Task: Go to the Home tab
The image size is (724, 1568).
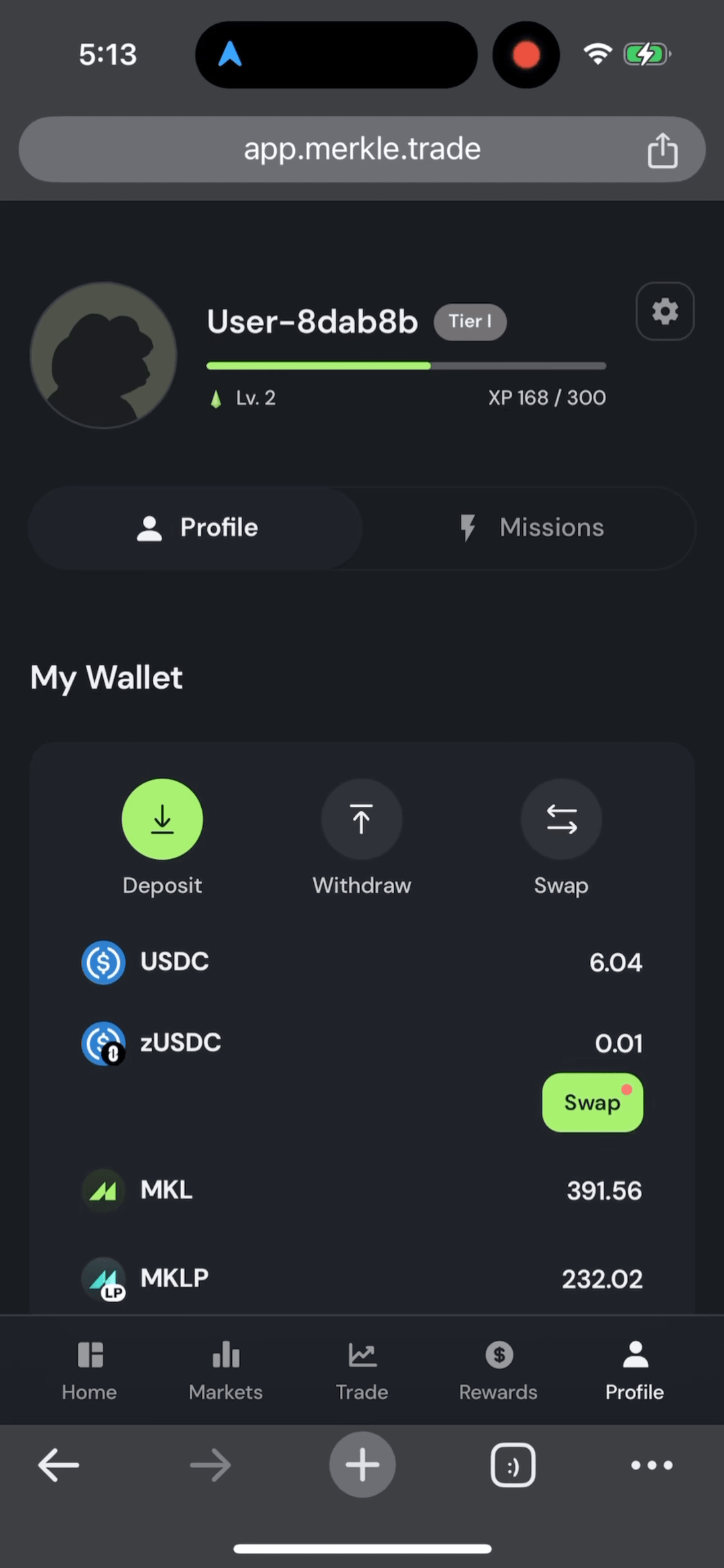Action: pos(89,1371)
